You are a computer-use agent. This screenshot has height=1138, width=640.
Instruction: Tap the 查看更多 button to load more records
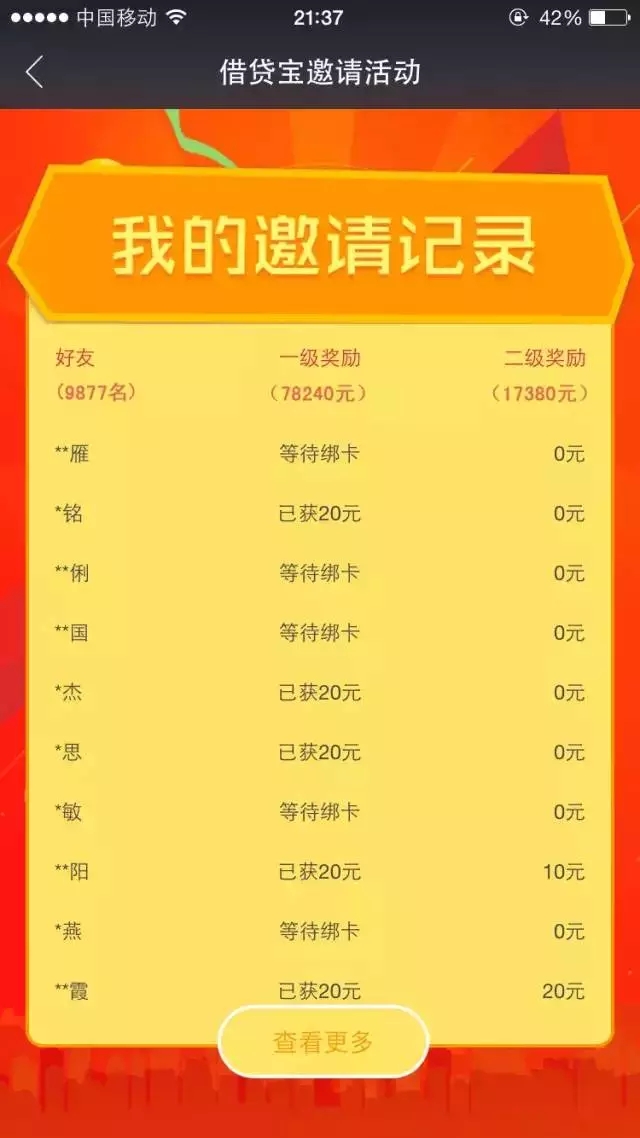click(x=323, y=1041)
